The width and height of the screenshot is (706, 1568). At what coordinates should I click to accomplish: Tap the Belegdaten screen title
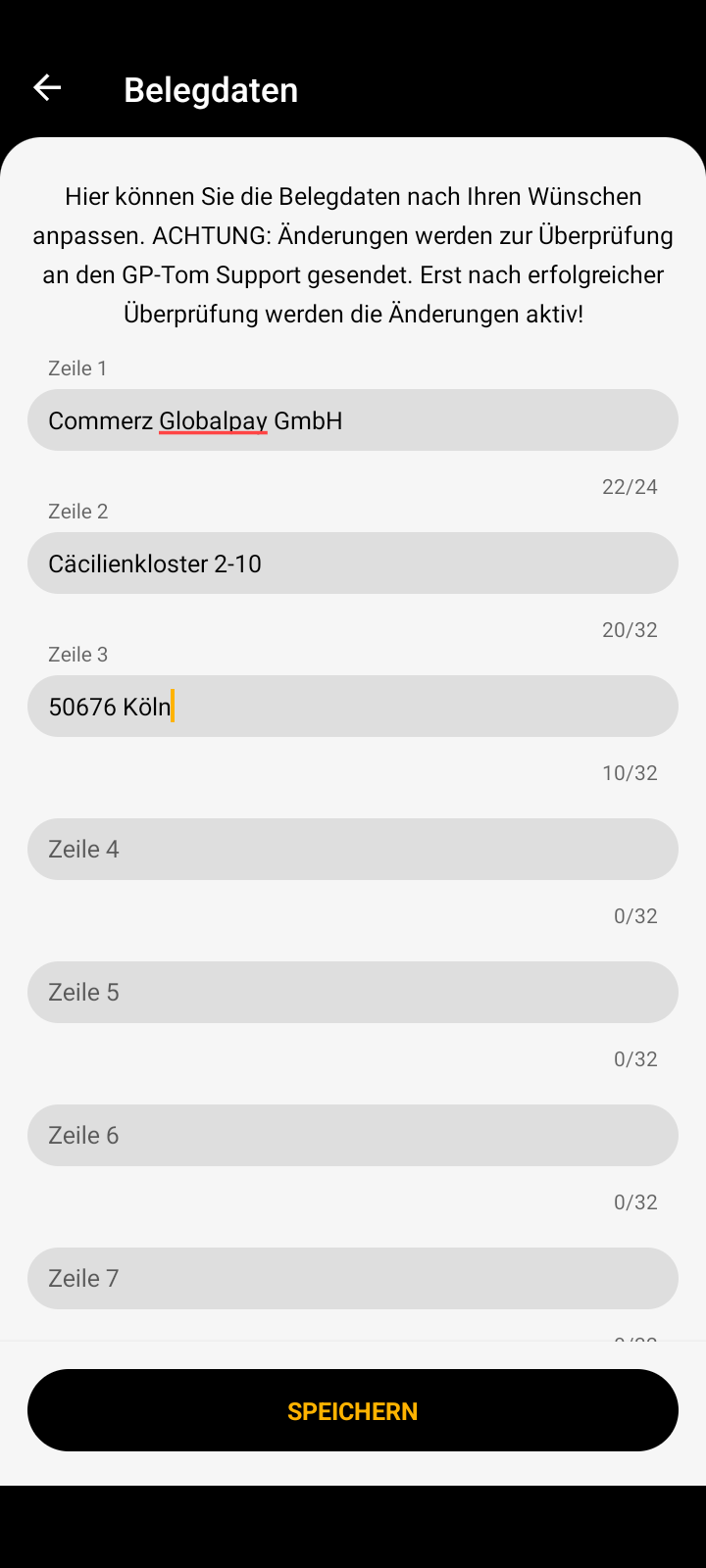coord(211,89)
